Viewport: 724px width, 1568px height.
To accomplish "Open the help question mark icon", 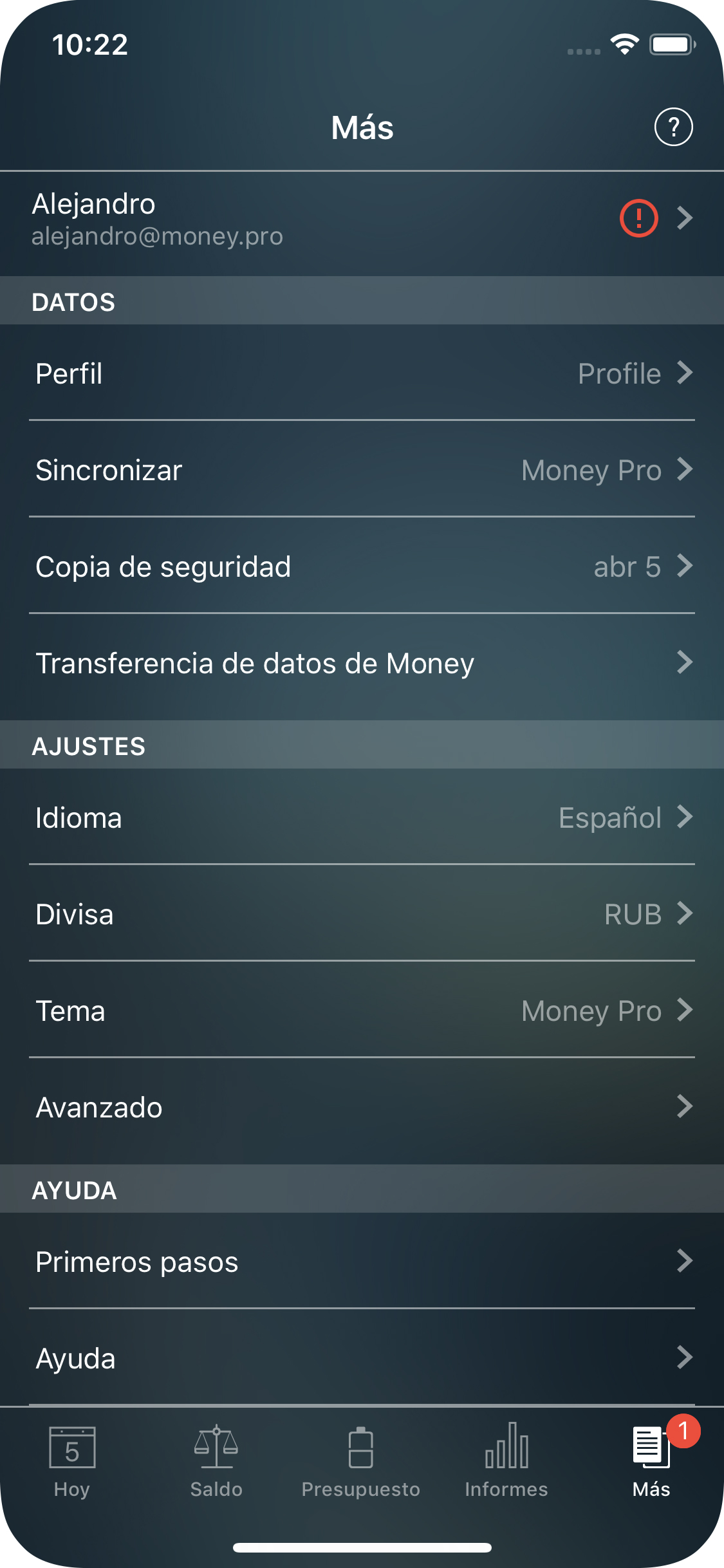I will [x=673, y=127].
